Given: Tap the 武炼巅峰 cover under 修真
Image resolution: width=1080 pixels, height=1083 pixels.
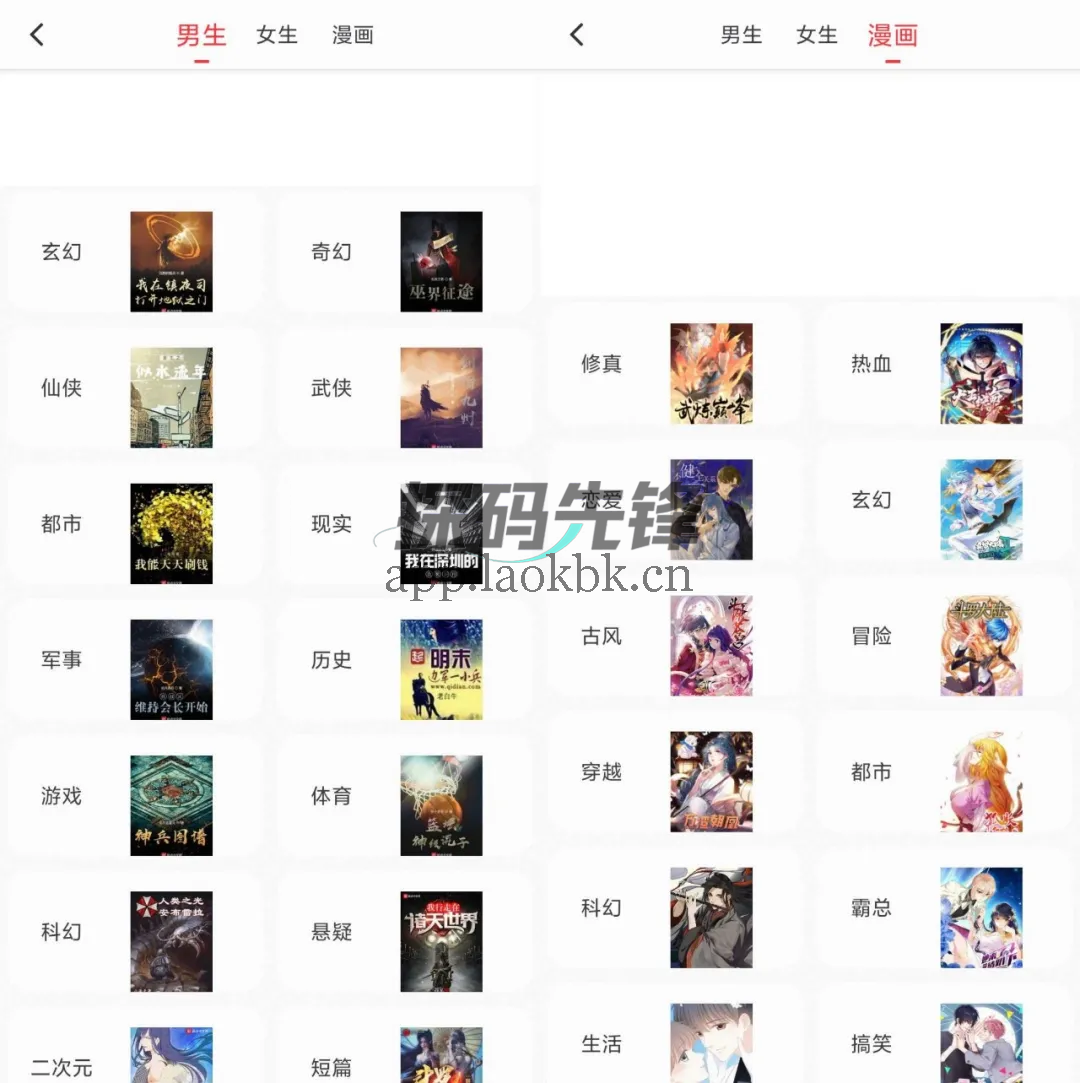Looking at the screenshot, I should pyautogui.click(x=712, y=373).
